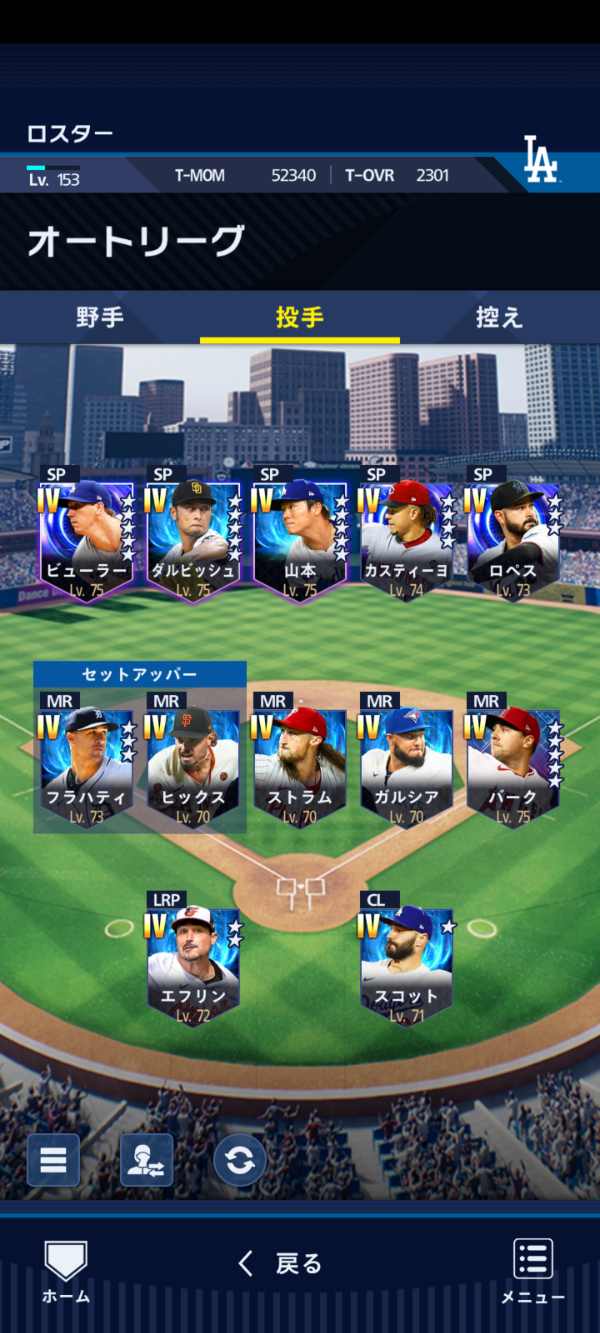Tap the player swap icon
The height and width of the screenshot is (1333, 600).
[146, 1160]
